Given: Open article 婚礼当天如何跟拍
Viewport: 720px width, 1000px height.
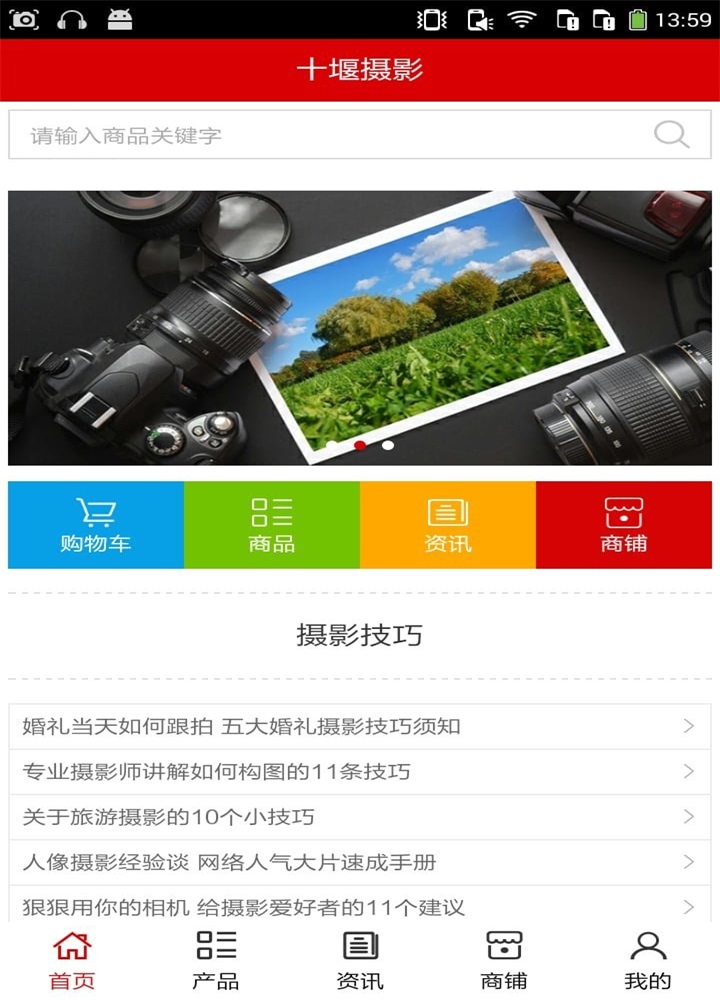Looking at the screenshot, I should click(358, 726).
